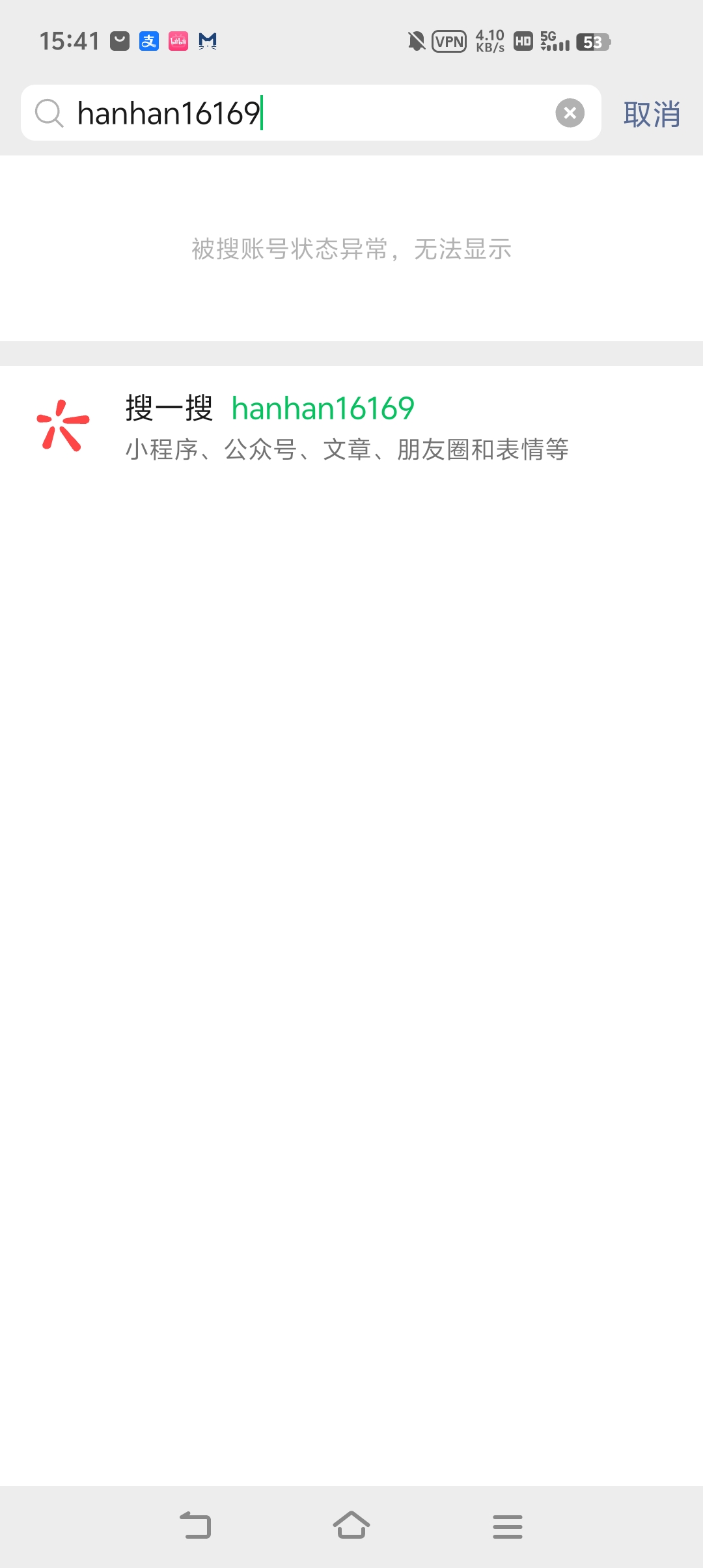
Task: Return to the home screen via home button
Action: pyautogui.click(x=351, y=1525)
